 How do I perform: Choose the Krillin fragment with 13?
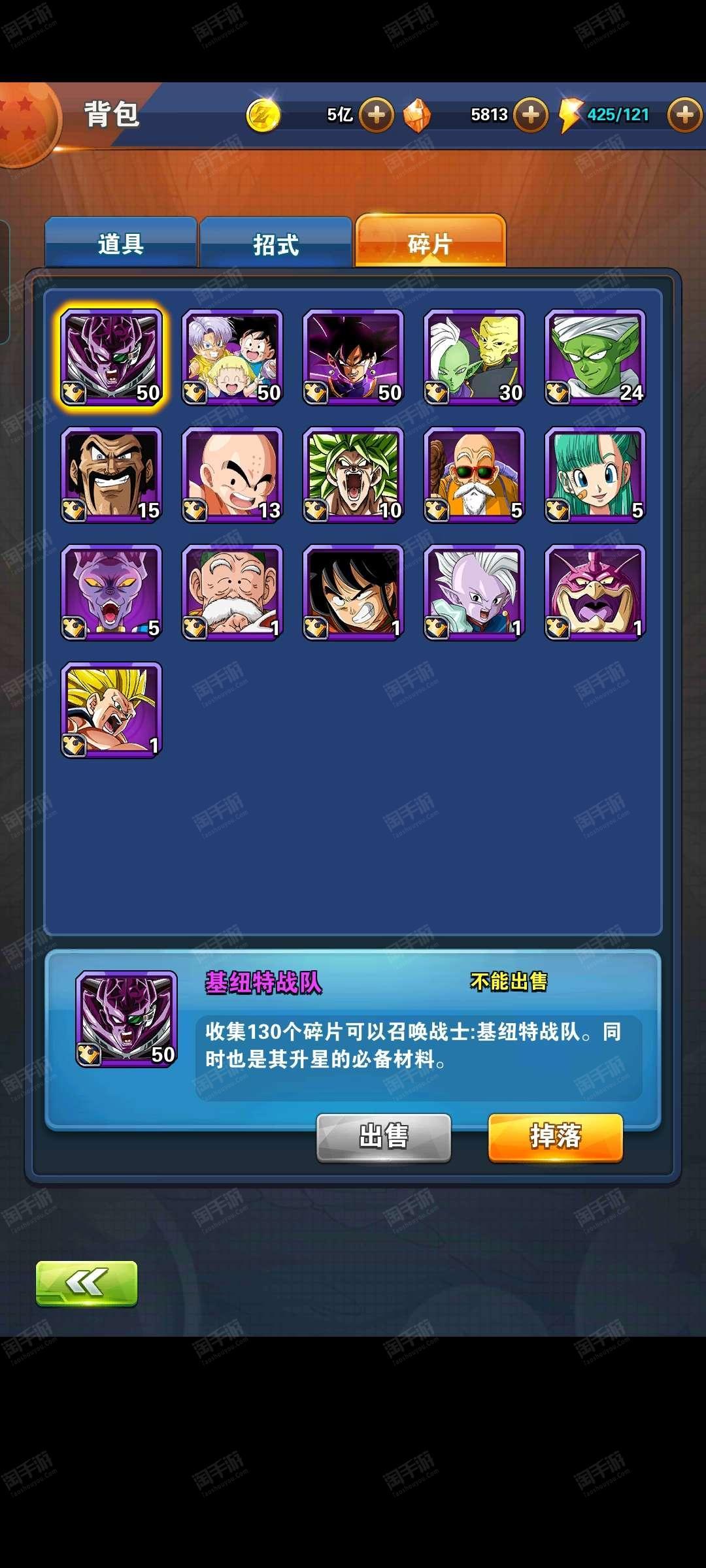pyautogui.click(x=232, y=475)
